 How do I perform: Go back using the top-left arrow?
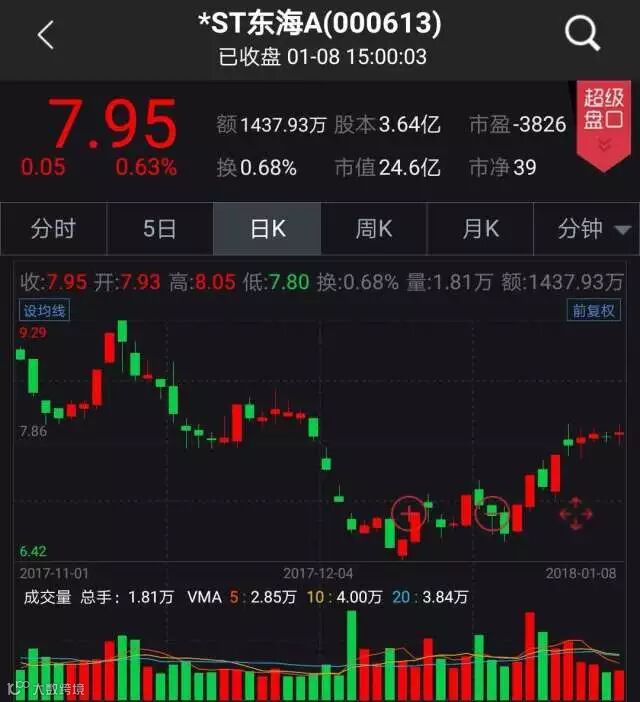click(x=45, y=36)
